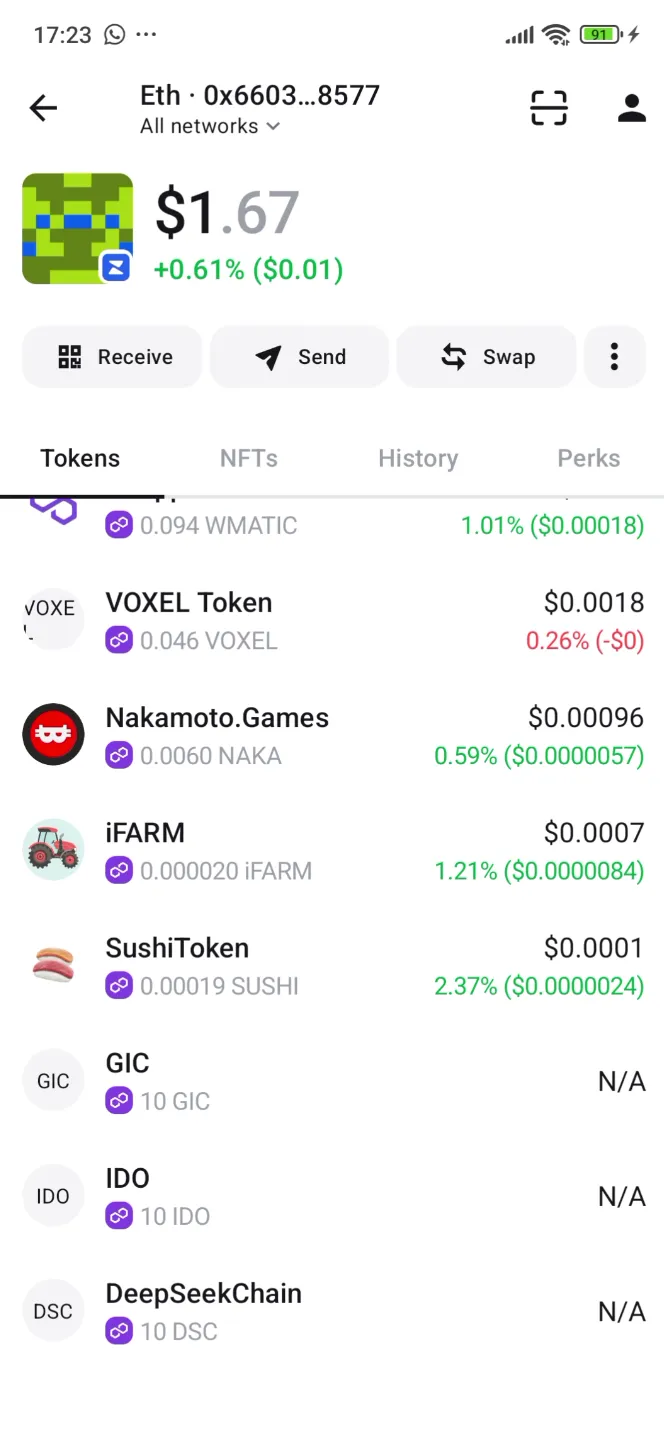Open the Nakamoto.Games token row
The height and width of the screenshot is (1440, 664).
point(332,736)
